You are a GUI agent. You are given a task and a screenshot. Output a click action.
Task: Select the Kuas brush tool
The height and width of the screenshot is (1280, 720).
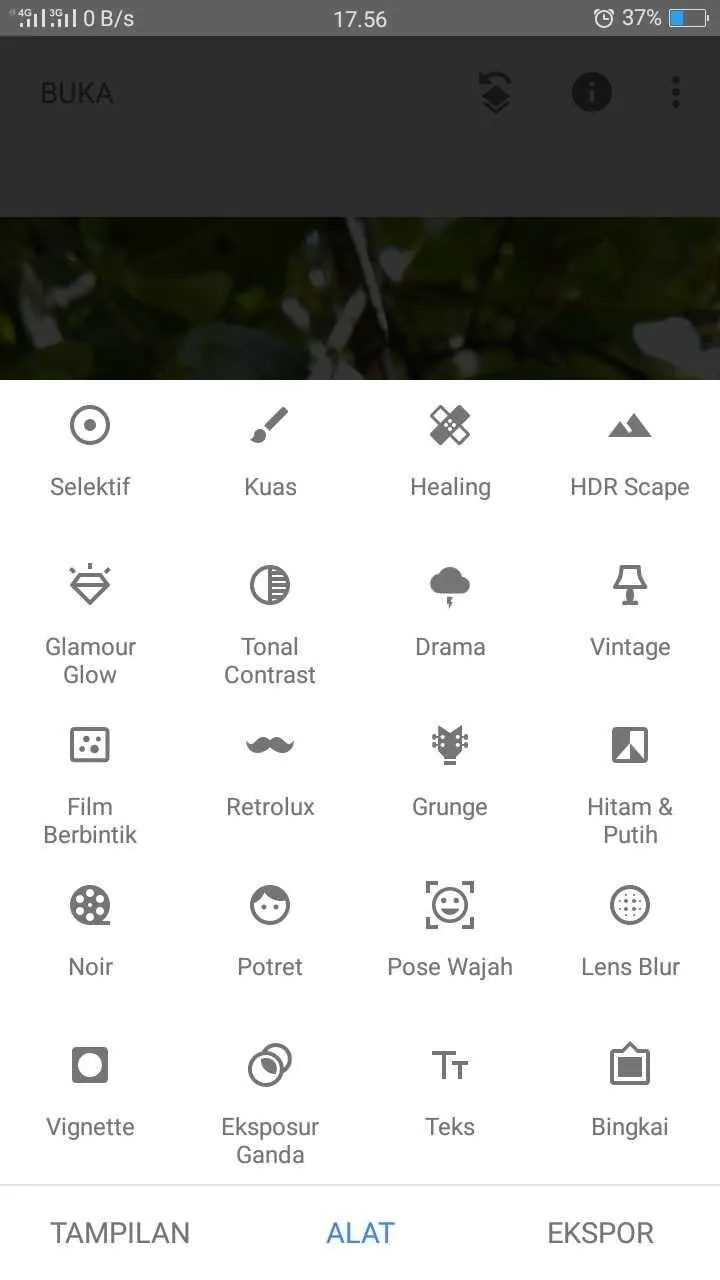coord(270,450)
